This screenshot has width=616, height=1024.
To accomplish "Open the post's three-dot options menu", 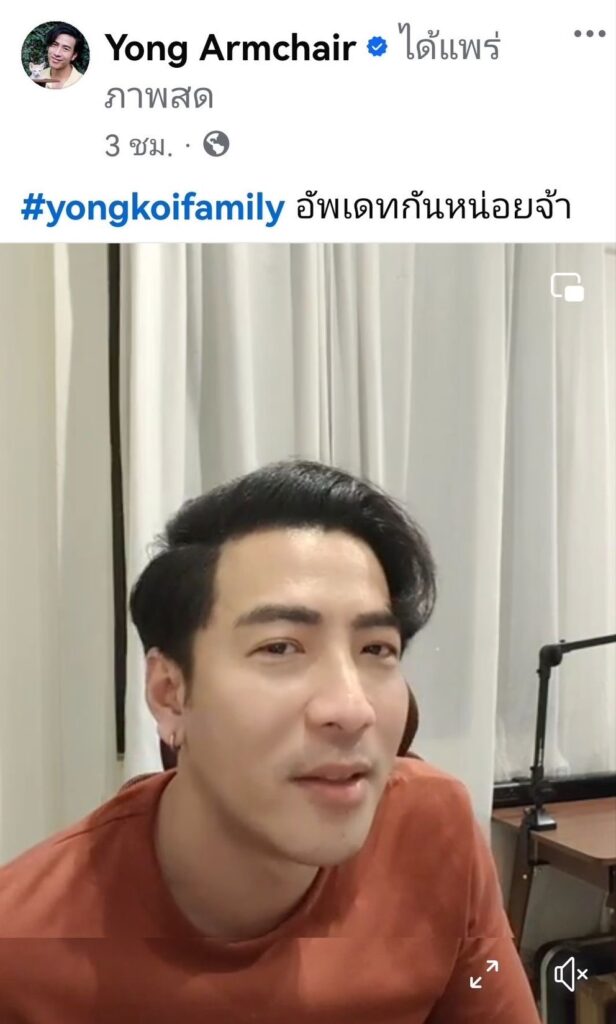I will tap(589, 34).
